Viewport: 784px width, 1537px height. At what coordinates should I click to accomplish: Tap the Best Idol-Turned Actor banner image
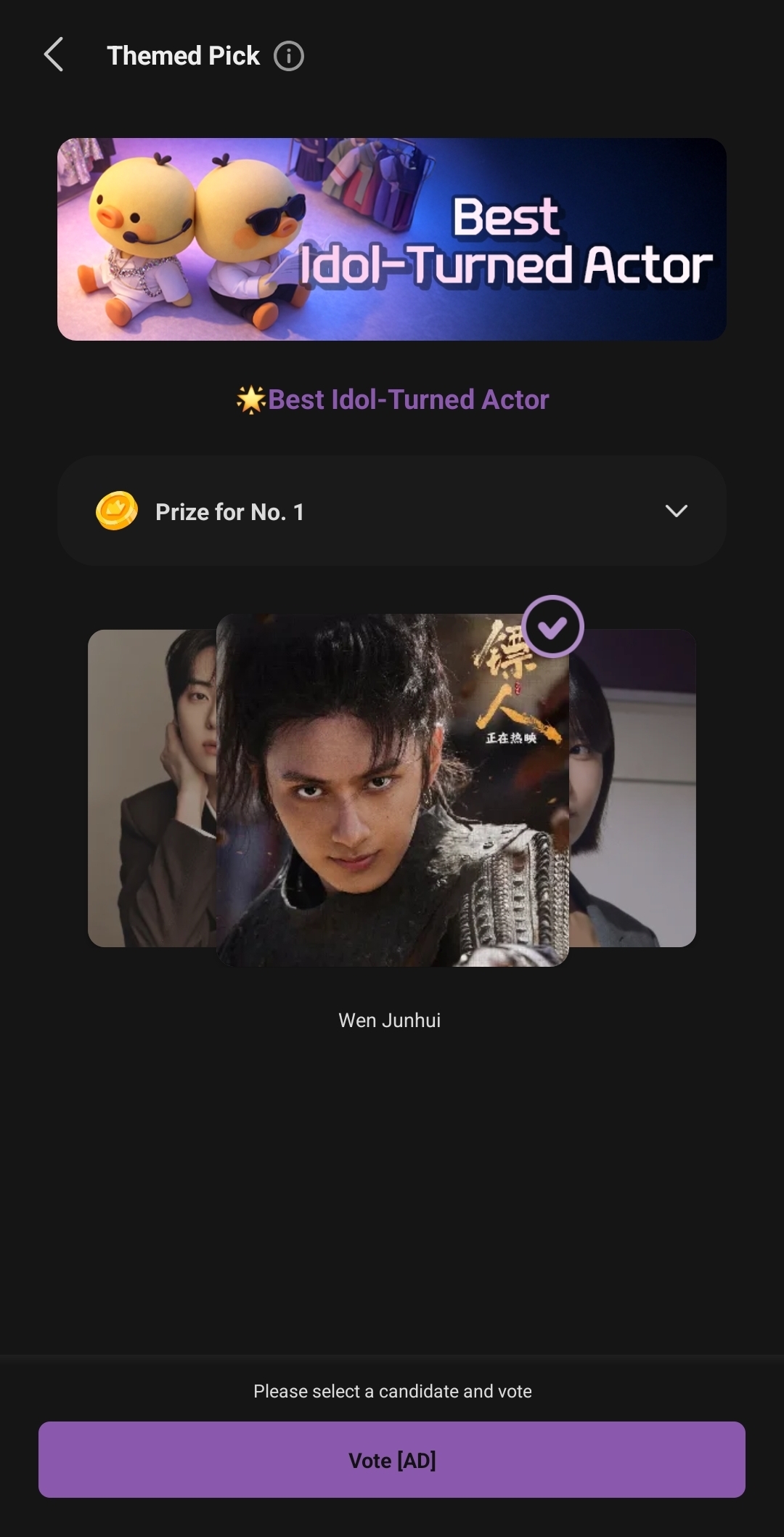tap(392, 238)
